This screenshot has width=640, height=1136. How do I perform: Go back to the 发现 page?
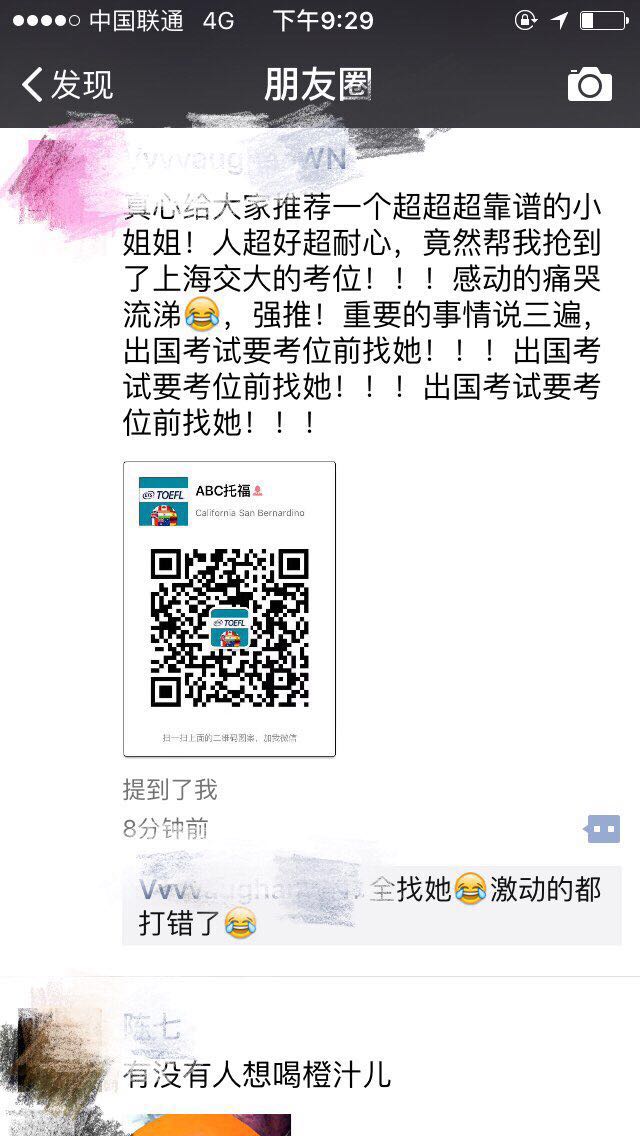click(x=66, y=85)
